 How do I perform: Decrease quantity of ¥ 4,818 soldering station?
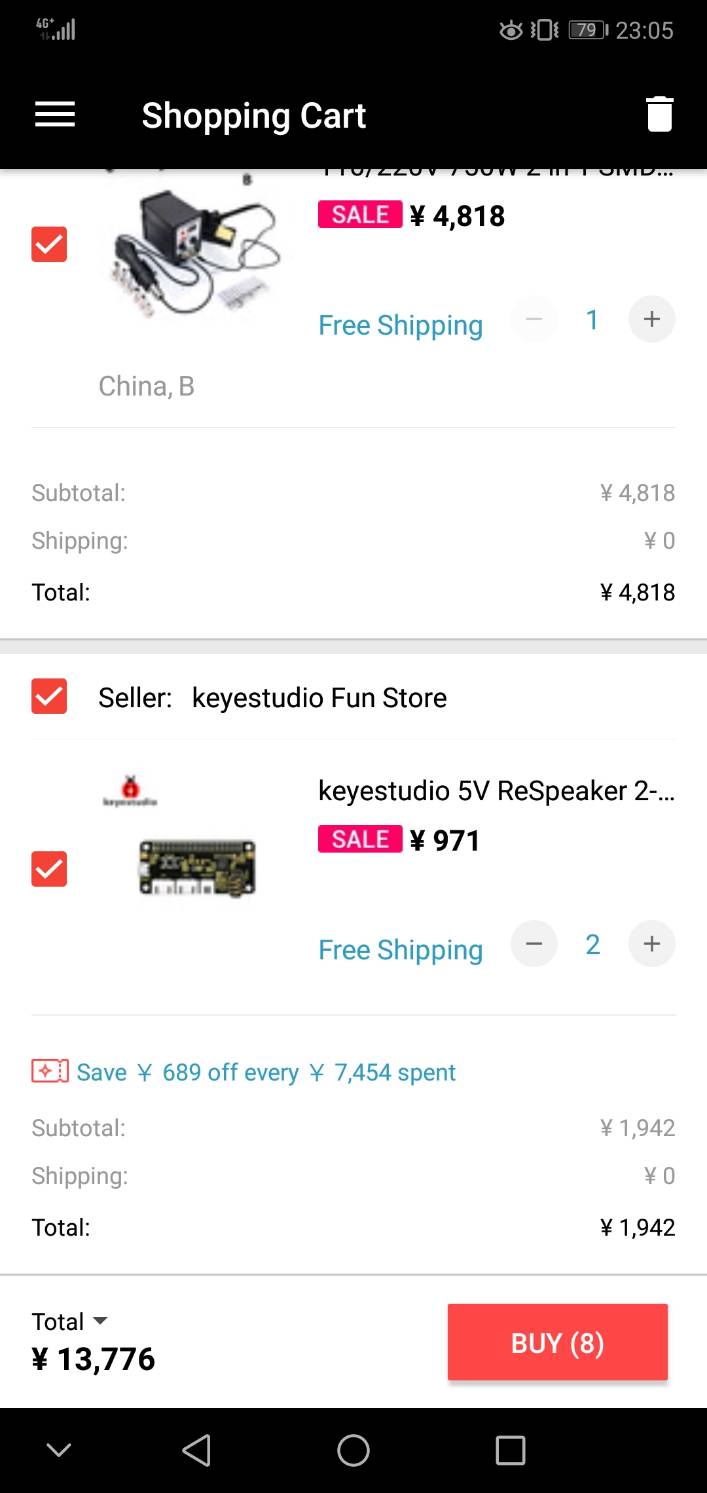point(534,320)
